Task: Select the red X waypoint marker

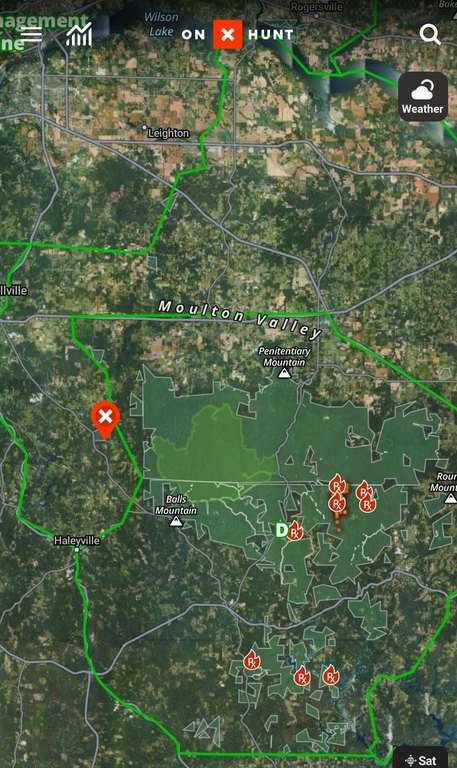Action: [105, 419]
